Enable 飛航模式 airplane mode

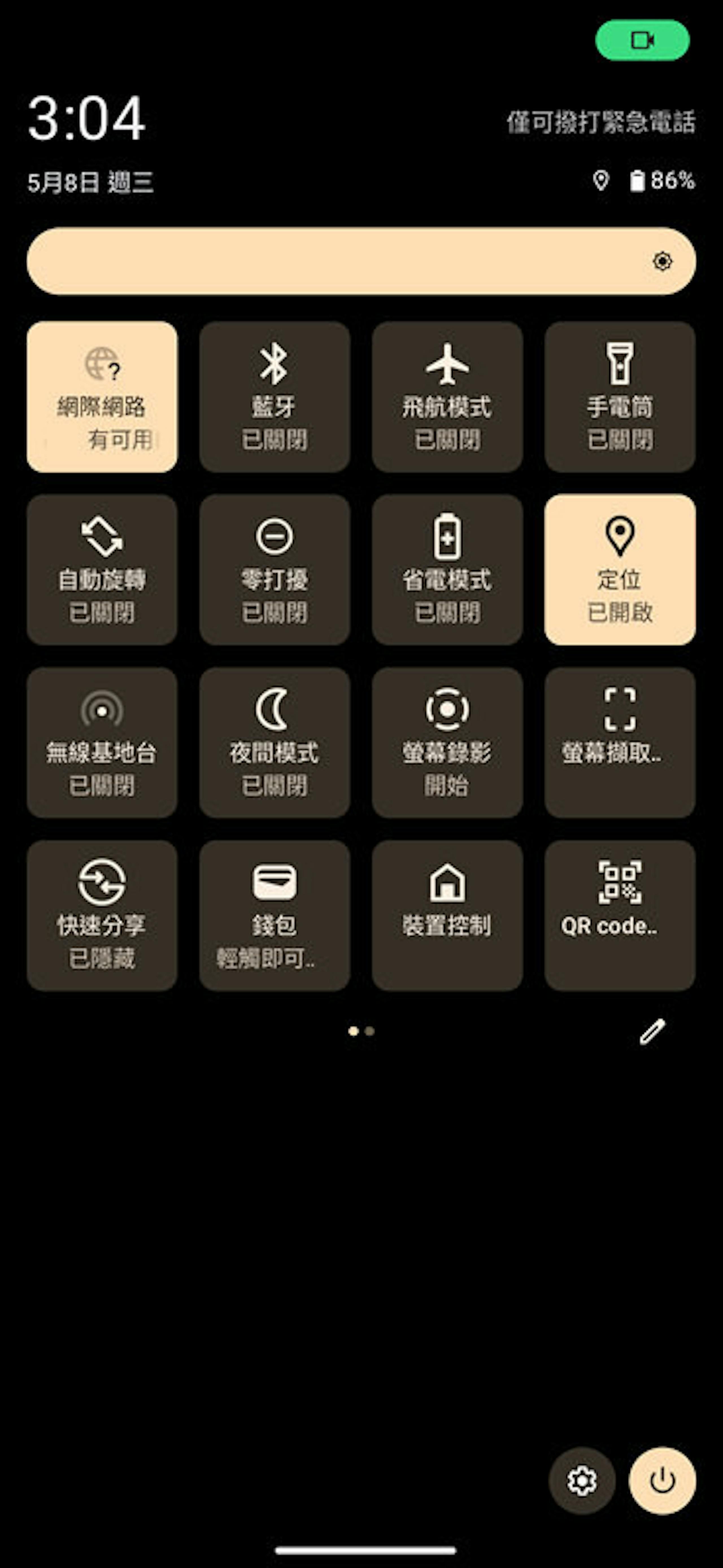(x=447, y=396)
